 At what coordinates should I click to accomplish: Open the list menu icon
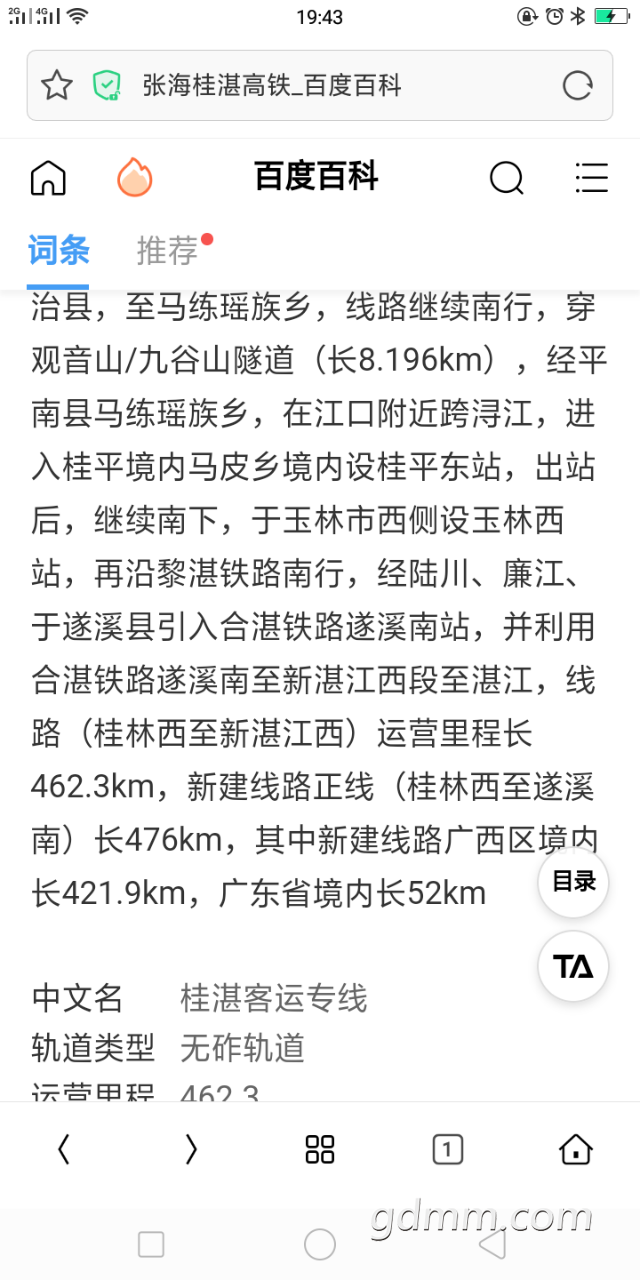tap(591, 178)
